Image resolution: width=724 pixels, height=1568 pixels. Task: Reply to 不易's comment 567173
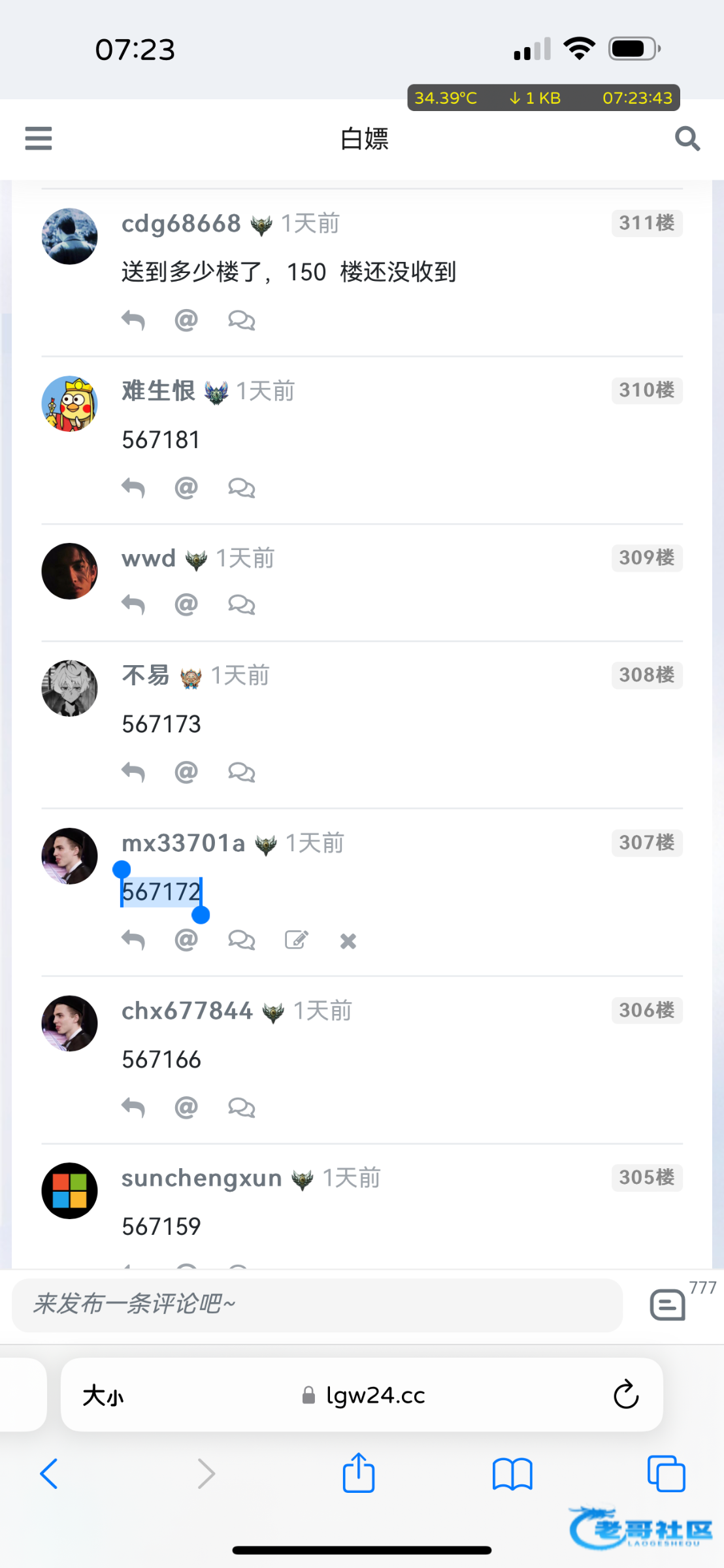click(133, 772)
